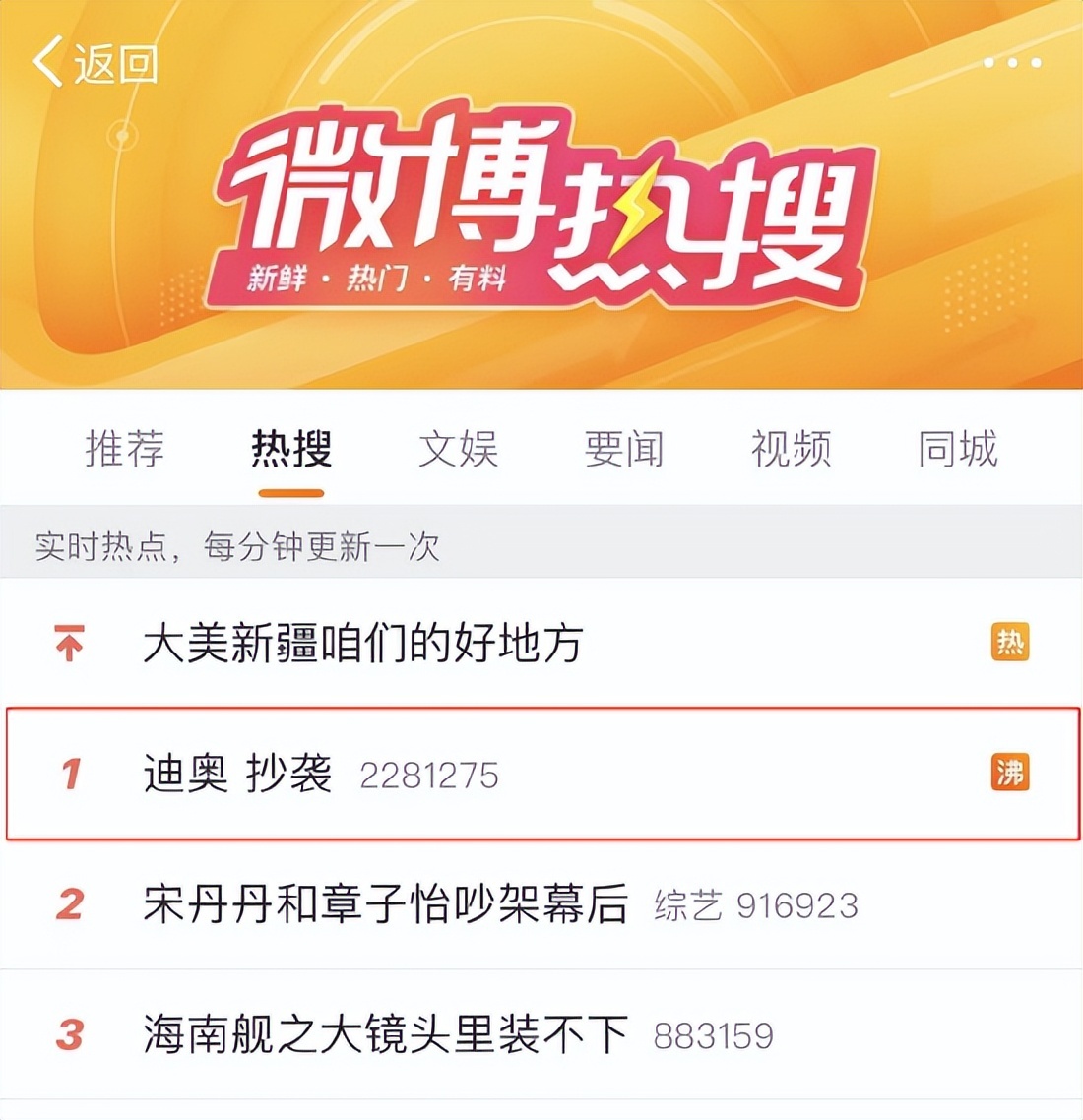Image resolution: width=1083 pixels, height=1120 pixels.
Task: Open the 迪奥 抄袭 hot search topic
Action: 231,775
